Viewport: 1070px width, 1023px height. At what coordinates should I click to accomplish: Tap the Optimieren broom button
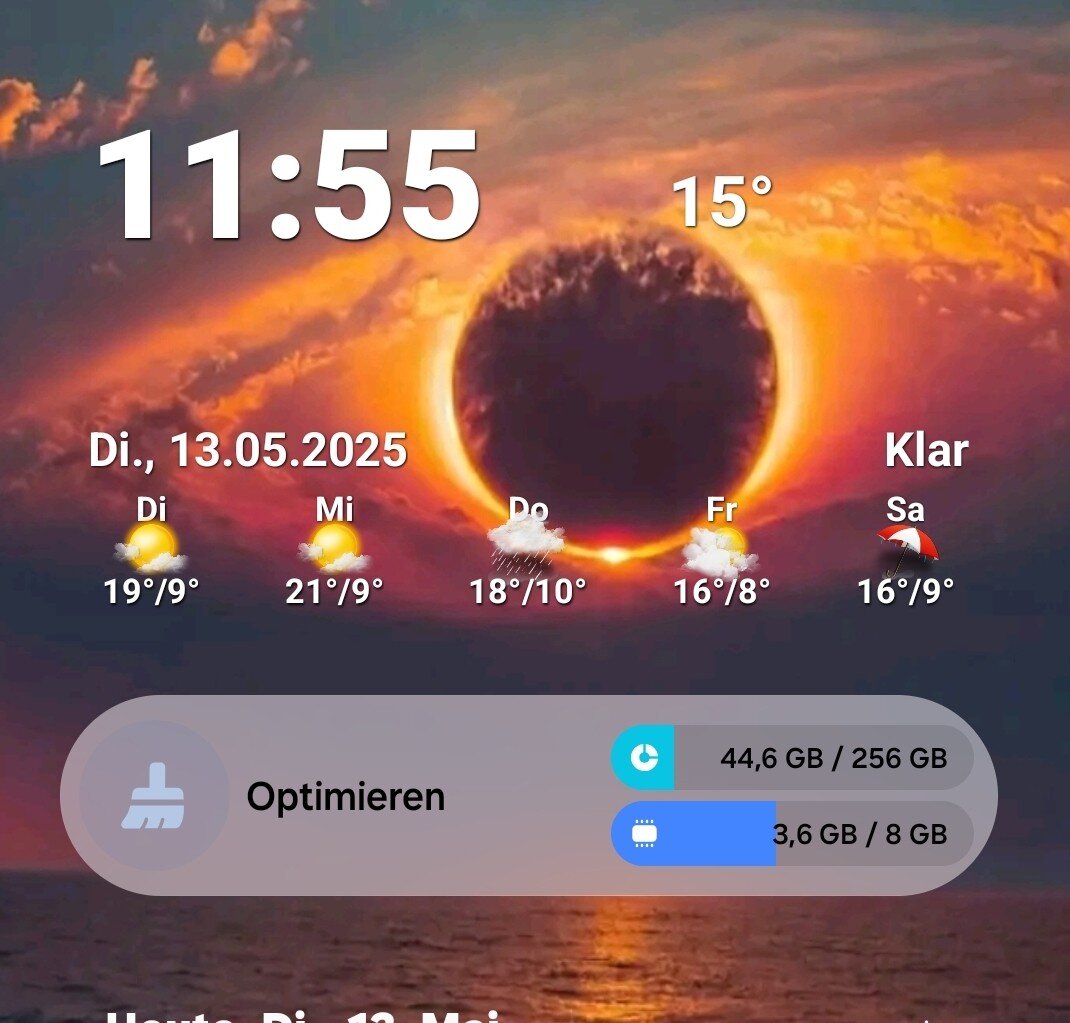(154, 796)
